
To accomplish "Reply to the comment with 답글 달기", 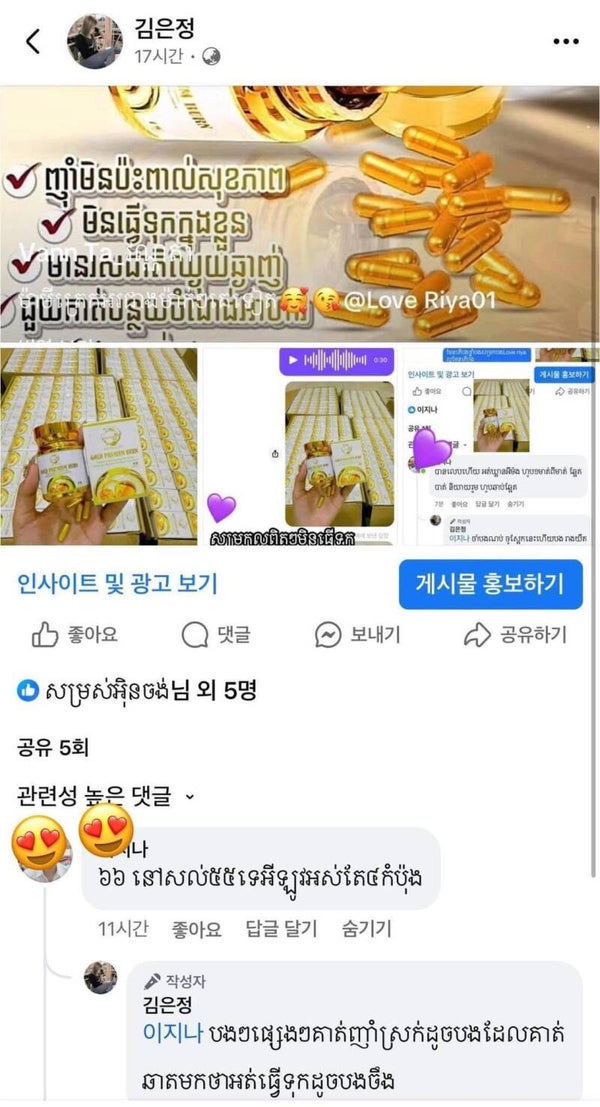I will (283, 929).
